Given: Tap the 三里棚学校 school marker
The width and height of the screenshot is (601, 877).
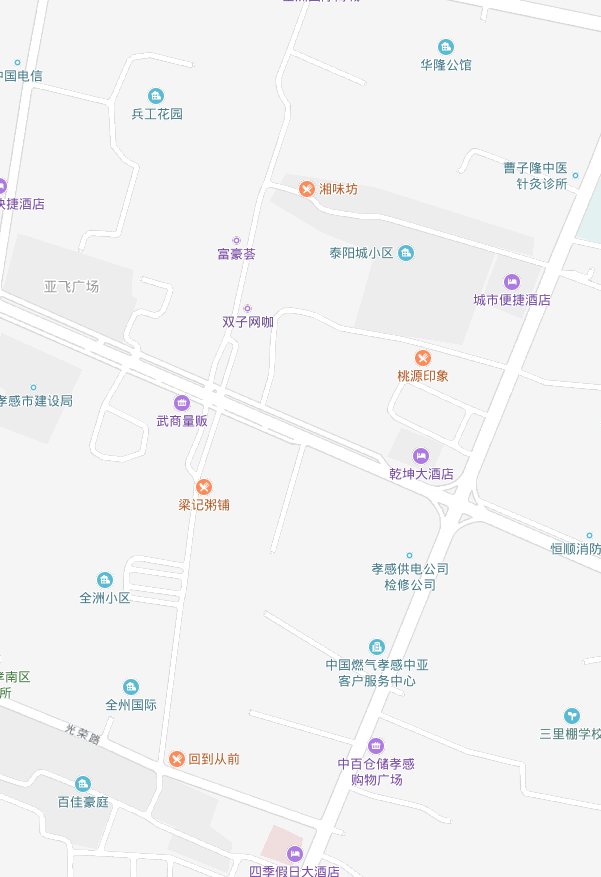Looking at the screenshot, I should [x=572, y=716].
